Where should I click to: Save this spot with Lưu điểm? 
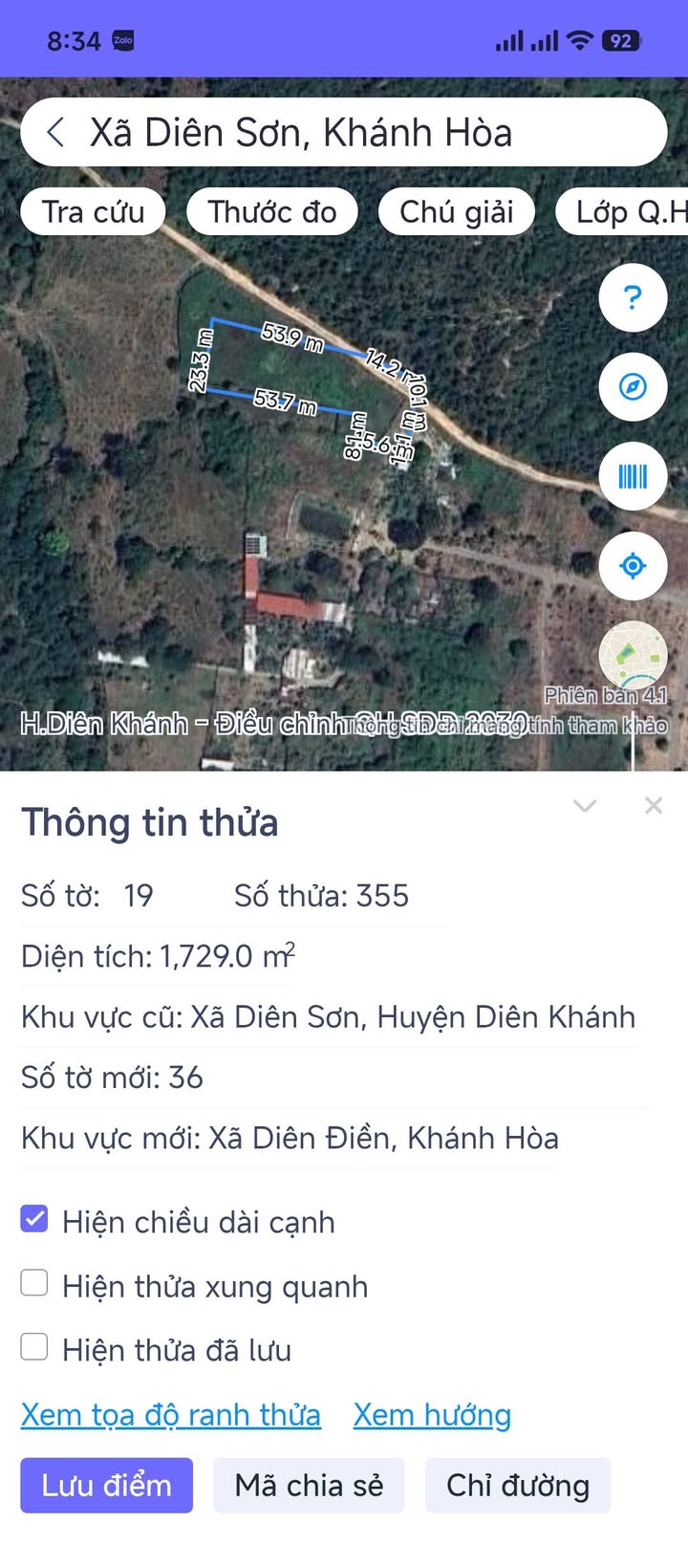tap(106, 1485)
